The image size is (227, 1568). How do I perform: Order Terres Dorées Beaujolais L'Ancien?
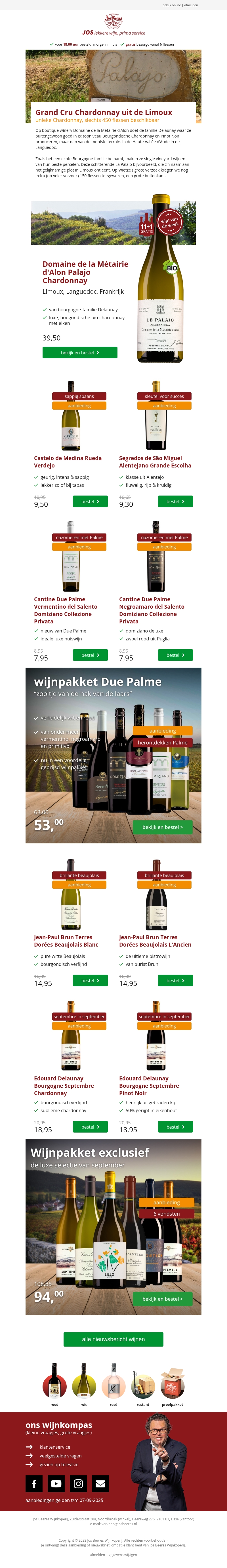coord(175,981)
